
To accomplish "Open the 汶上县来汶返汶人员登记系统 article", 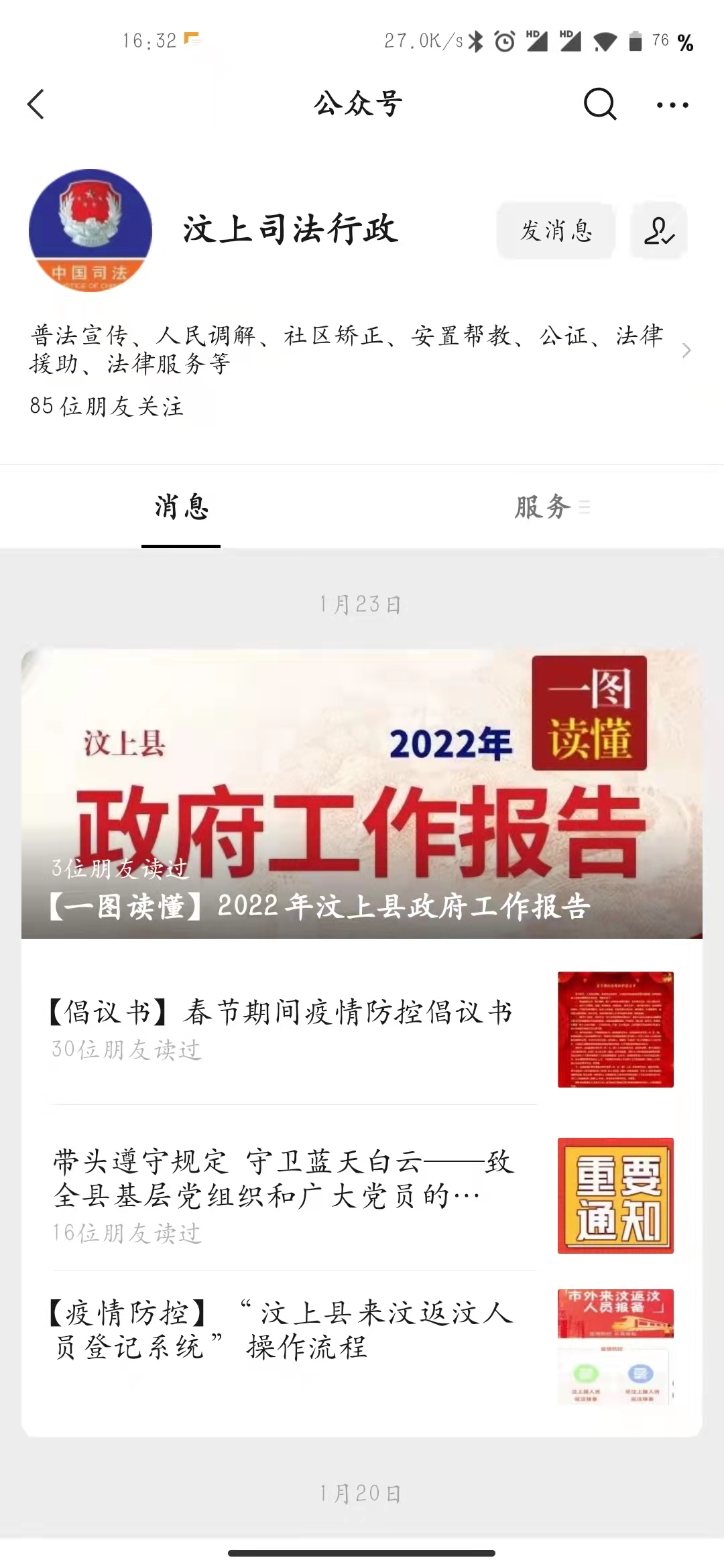I will pos(362,1347).
